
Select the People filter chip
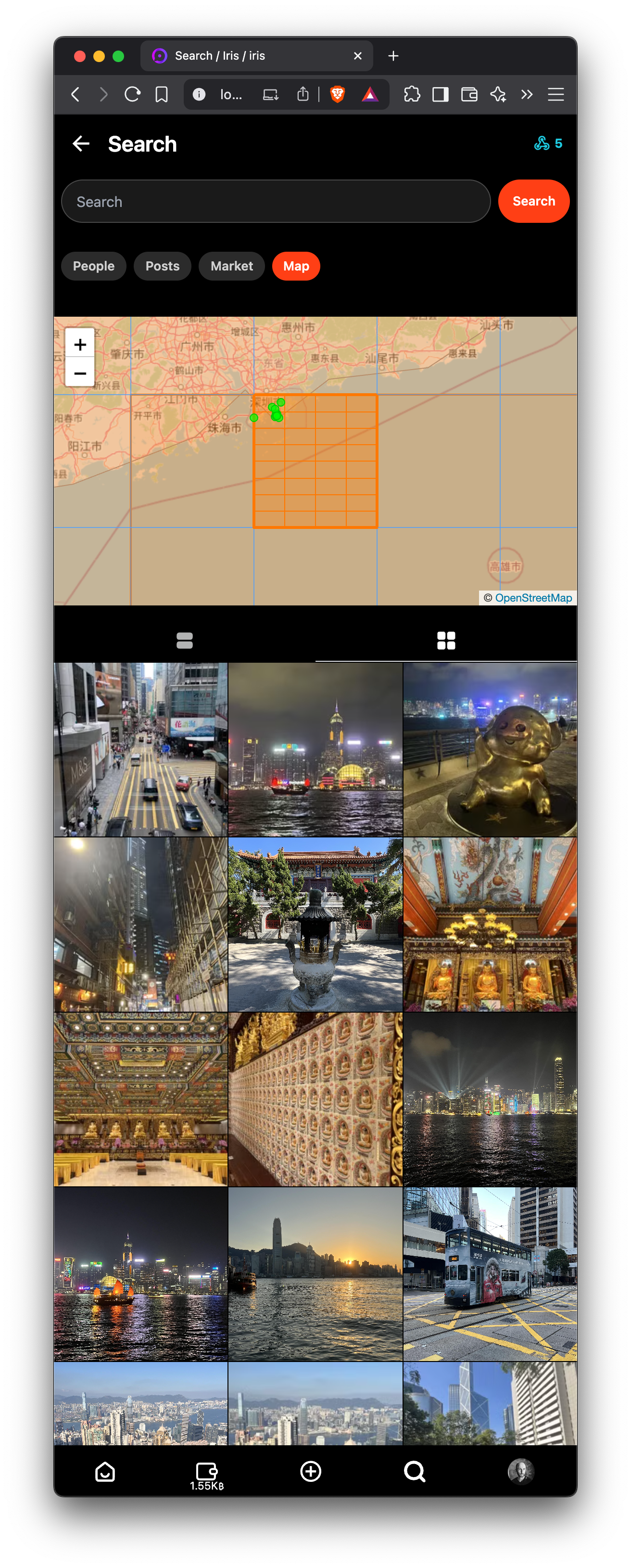93,266
